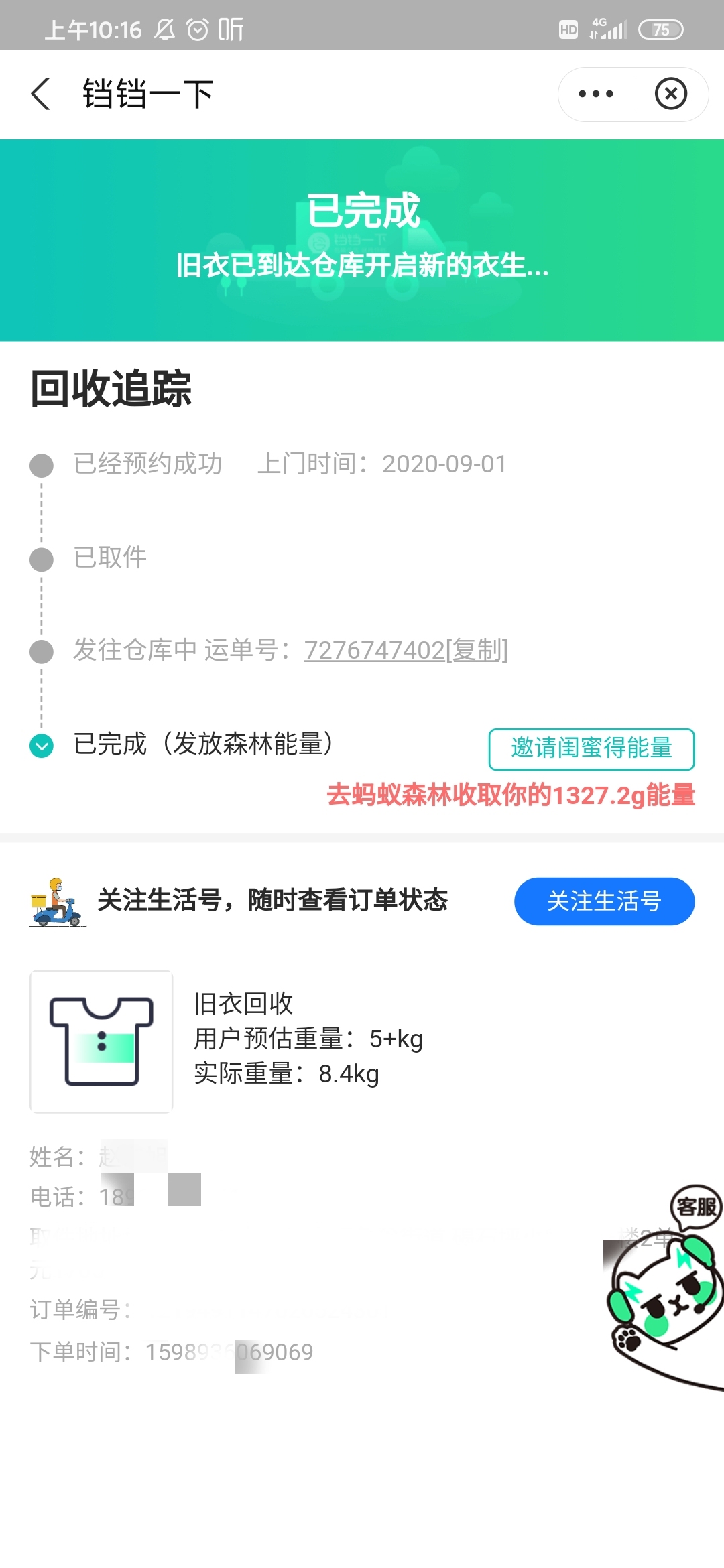This screenshot has width=724, height=1568.
Task: Open the three-dot more options menu
Action: click(x=595, y=94)
